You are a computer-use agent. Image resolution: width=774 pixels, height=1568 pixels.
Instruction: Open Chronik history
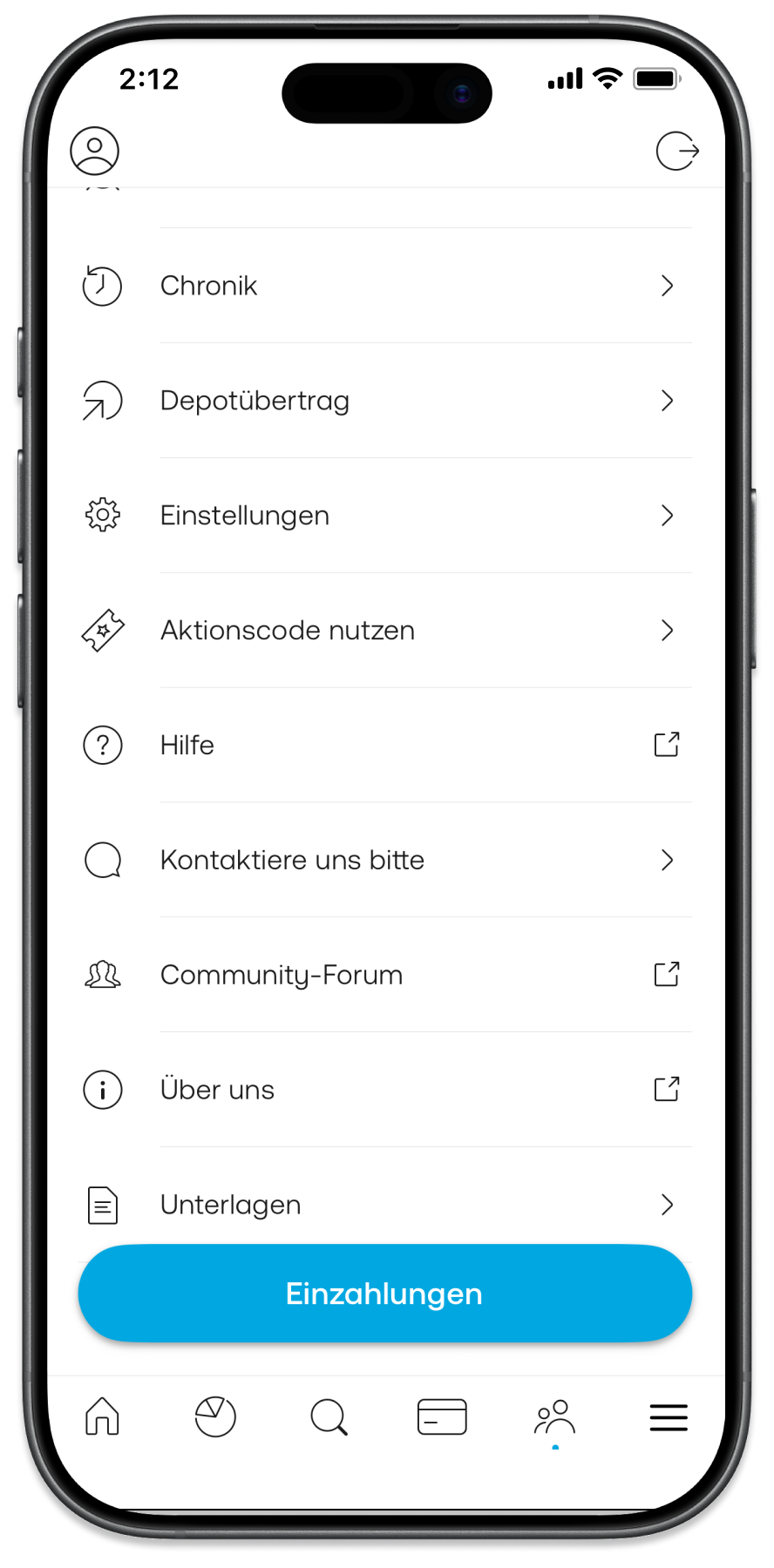(384, 286)
